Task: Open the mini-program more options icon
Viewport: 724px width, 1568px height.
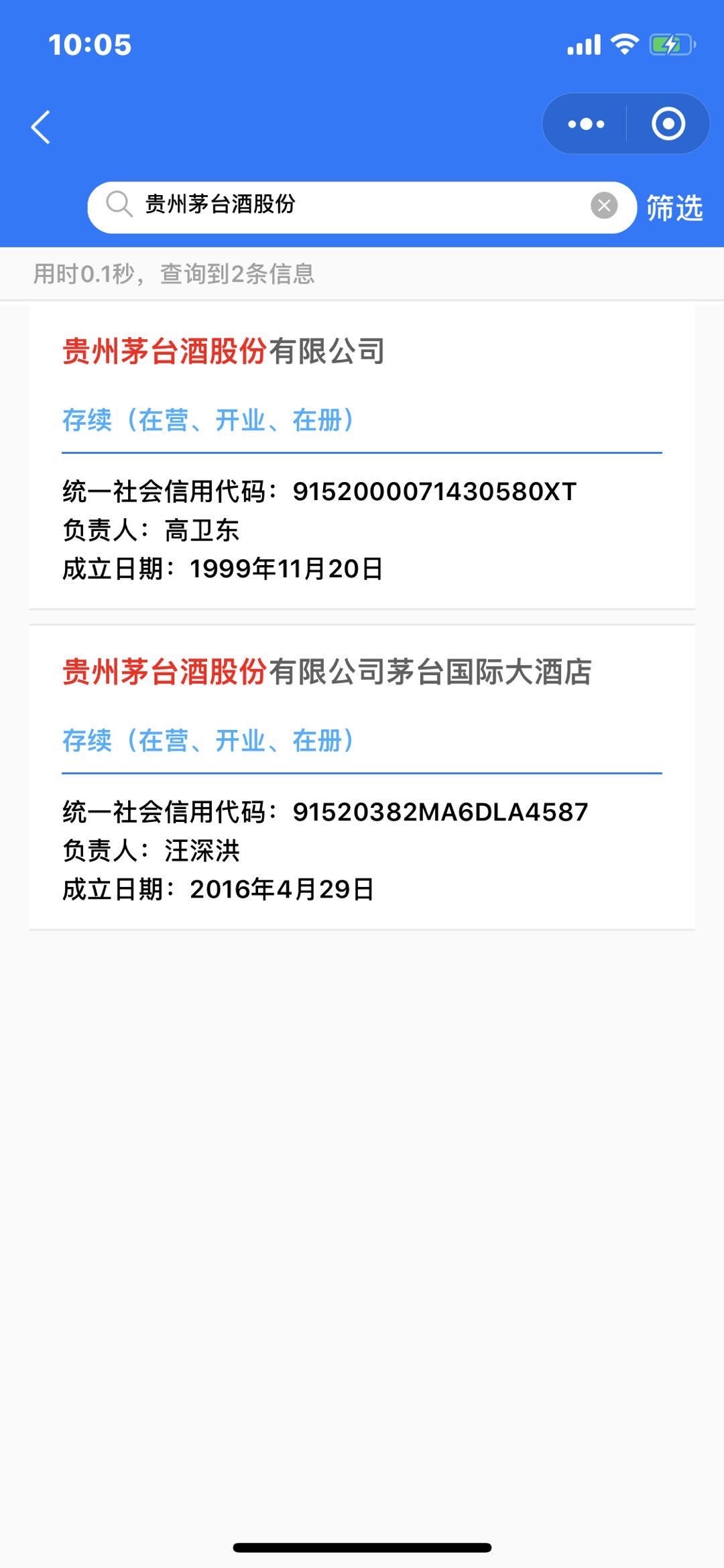Action: click(x=585, y=123)
